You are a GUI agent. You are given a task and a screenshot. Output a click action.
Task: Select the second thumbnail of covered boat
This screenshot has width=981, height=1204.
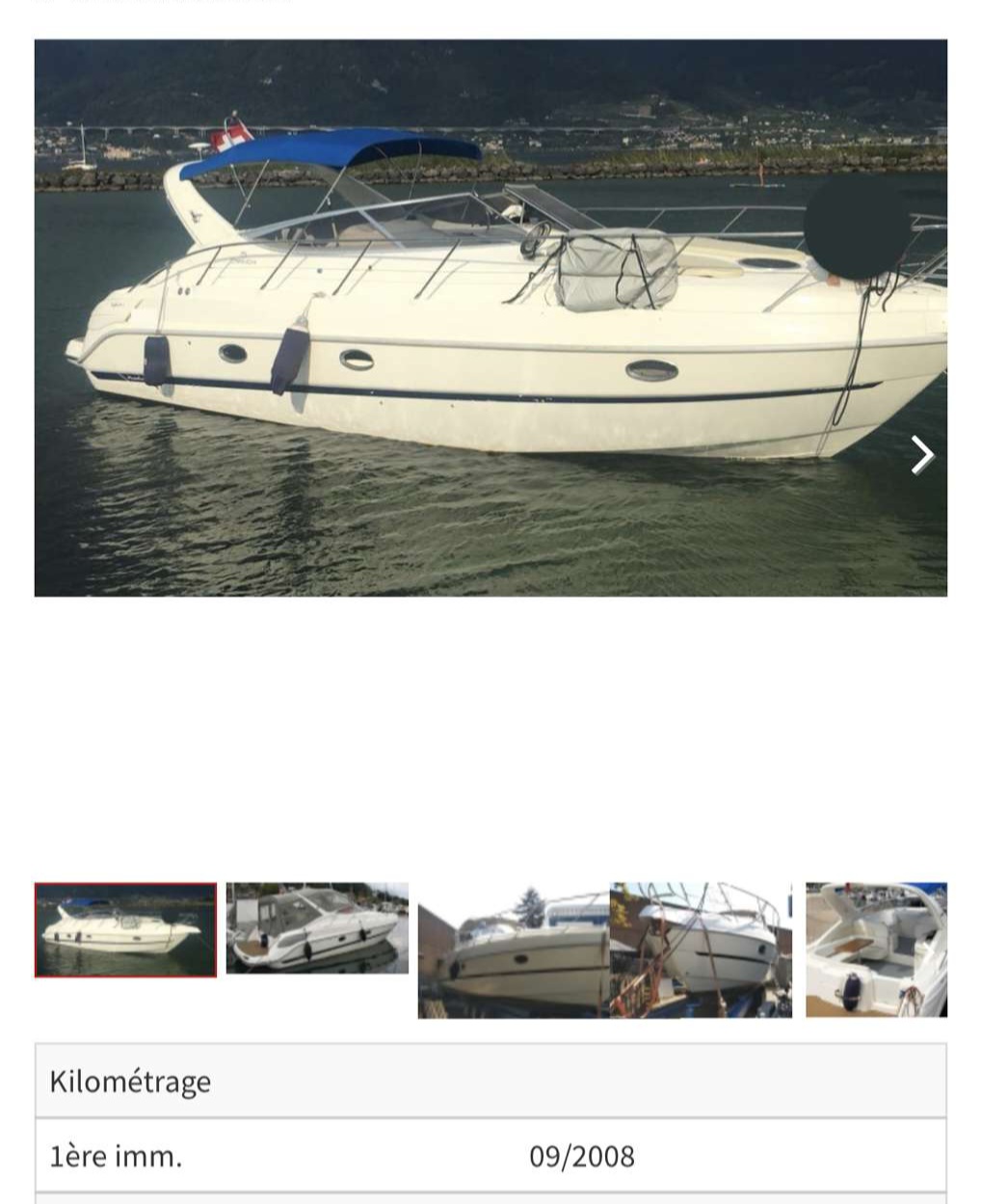pos(317,927)
